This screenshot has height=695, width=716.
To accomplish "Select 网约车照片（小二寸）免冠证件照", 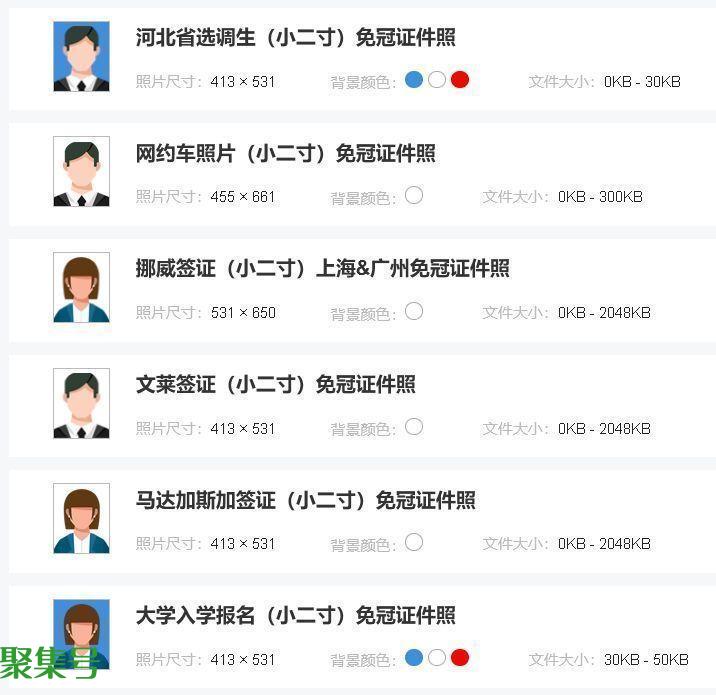I will [x=285, y=154].
